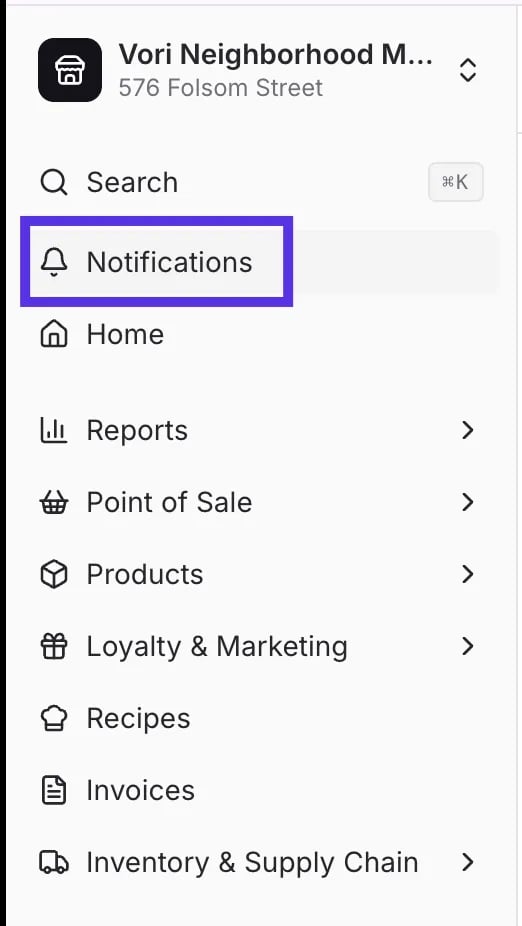Open Search in the sidebar
Viewport: 522px width, 926px height.
click(x=260, y=182)
